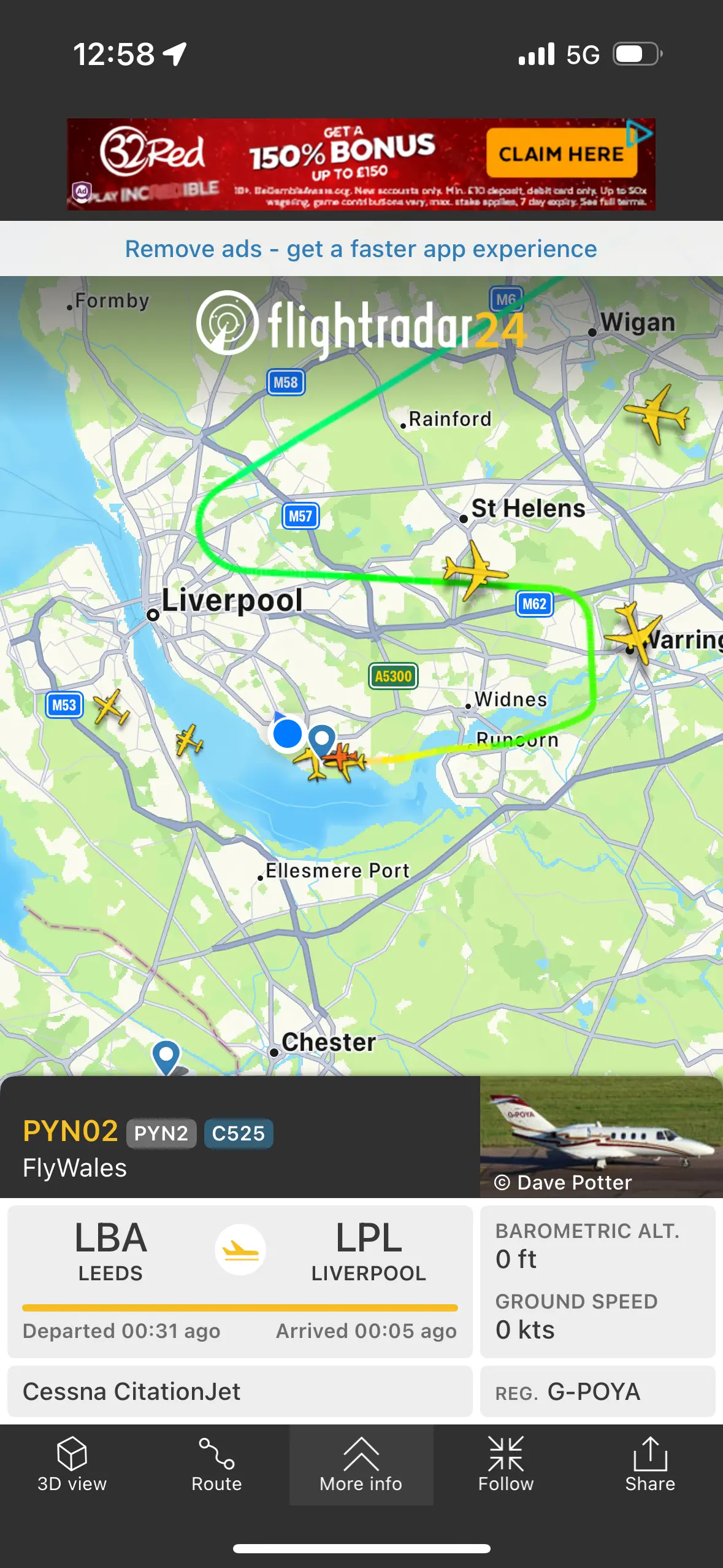This screenshot has width=723, height=1568.
Task: Follow flight PYN02
Action: coord(506,1465)
